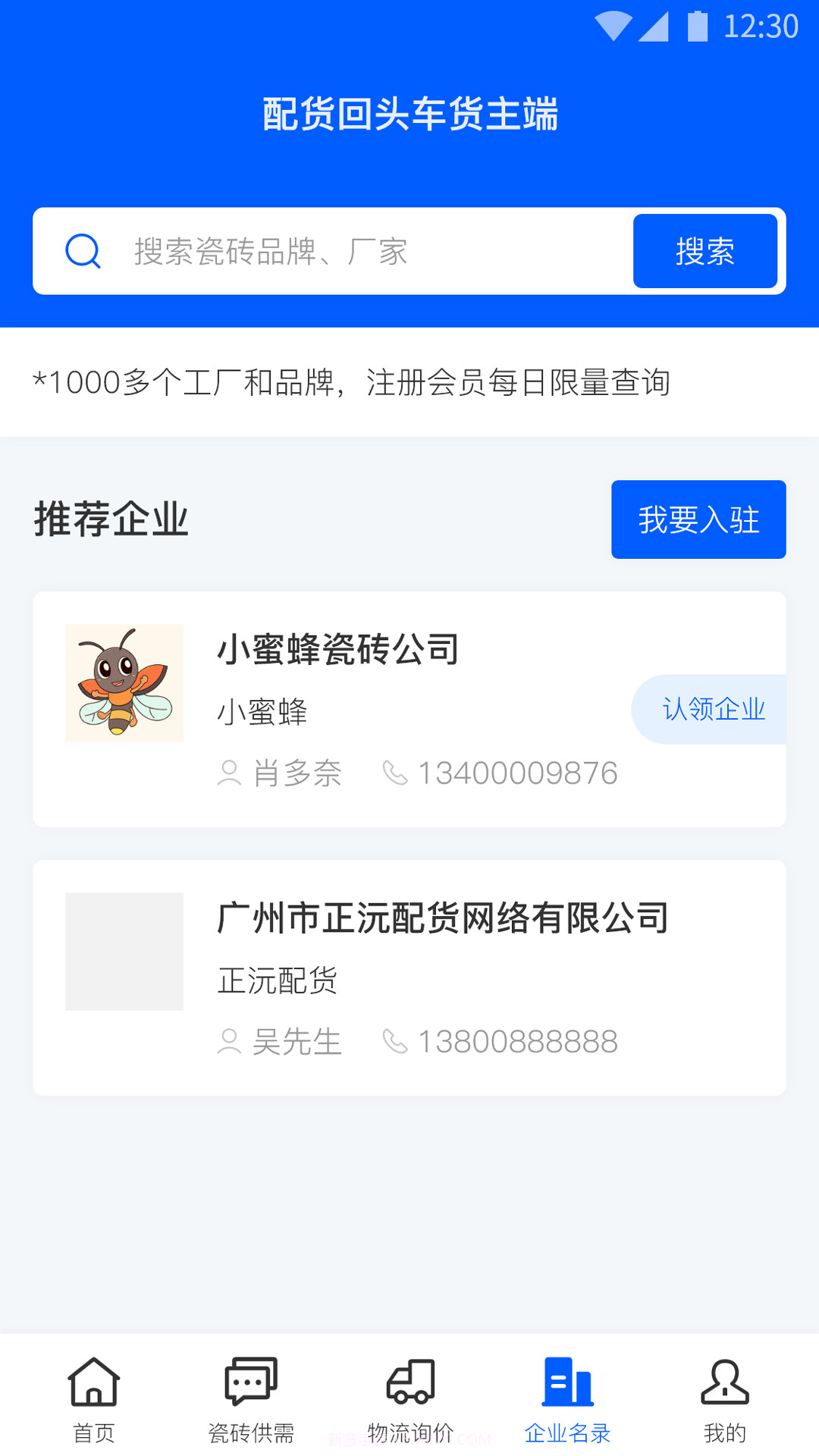Tap 认领企业 for 小蜜蜂瓷砖公司
This screenshot has height=1456, width=819.
click(x=713, y=709)
